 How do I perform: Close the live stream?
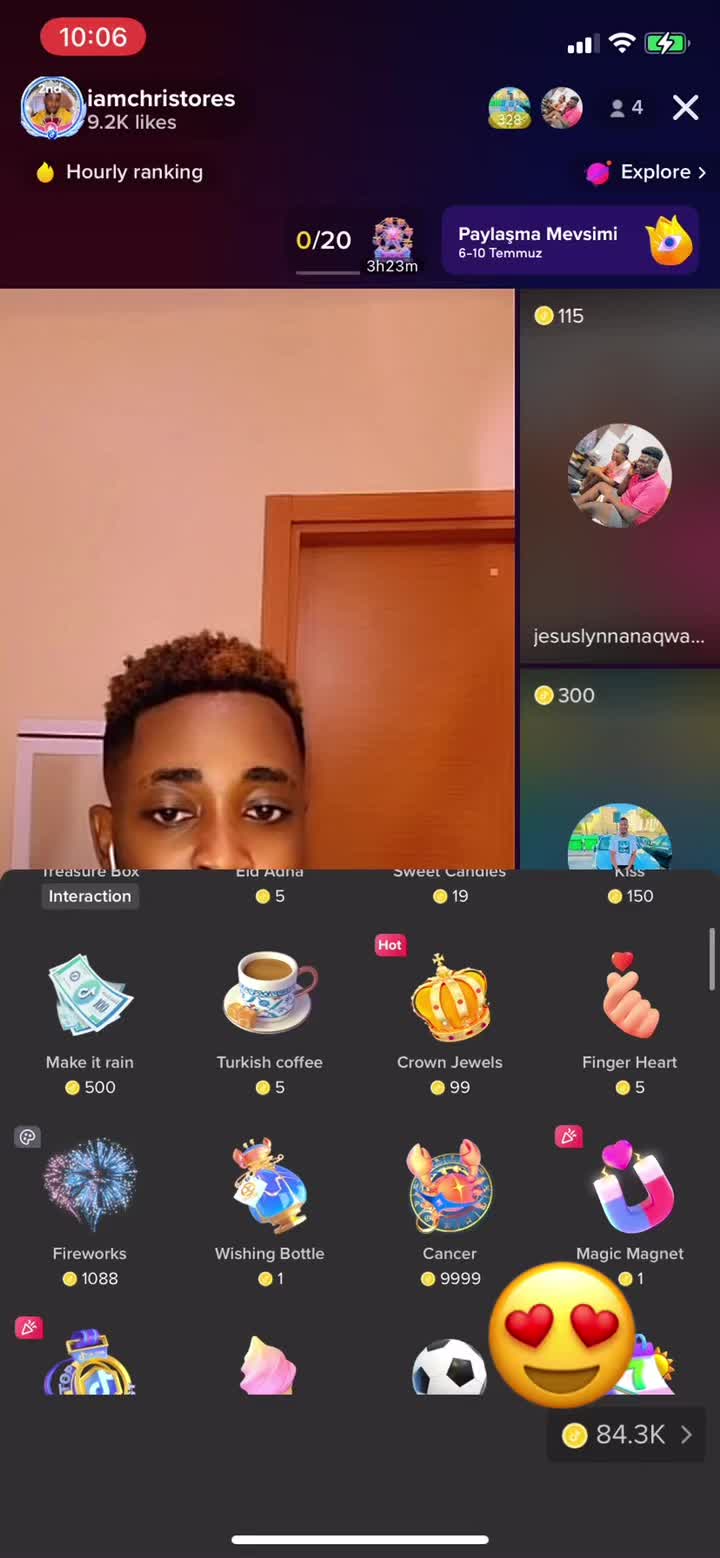click(x=685, y=108)
